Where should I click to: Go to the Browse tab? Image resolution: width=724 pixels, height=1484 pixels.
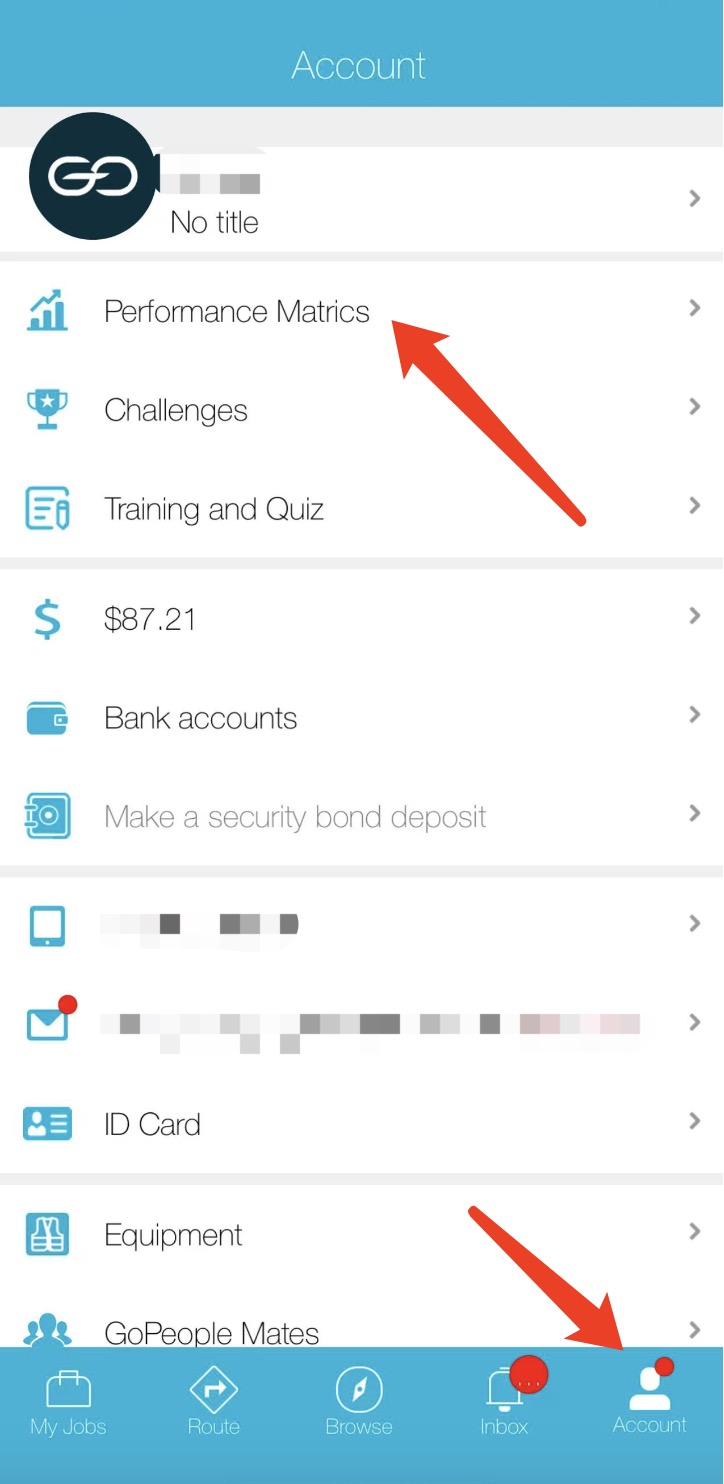[x=358, y=1403]
